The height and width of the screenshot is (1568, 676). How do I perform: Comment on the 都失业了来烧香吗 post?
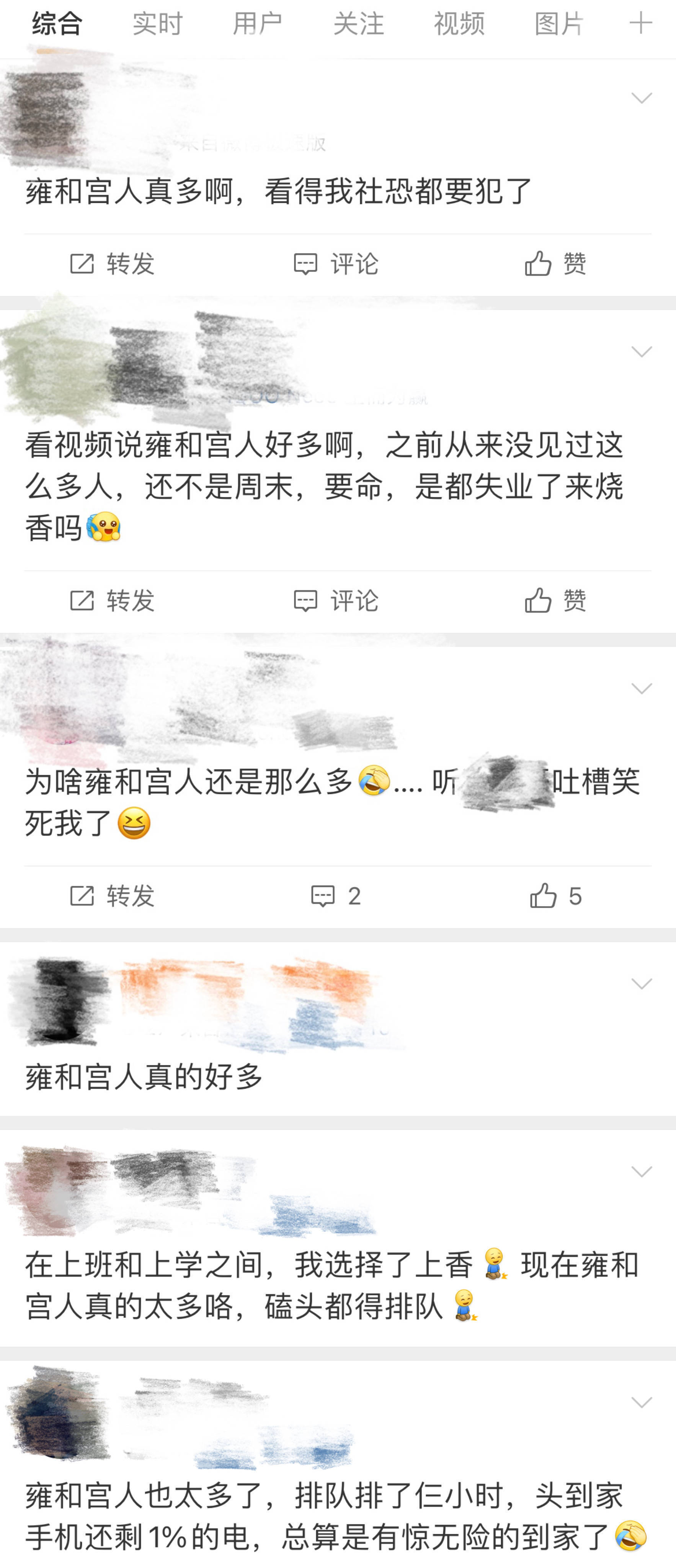[336, 601]
